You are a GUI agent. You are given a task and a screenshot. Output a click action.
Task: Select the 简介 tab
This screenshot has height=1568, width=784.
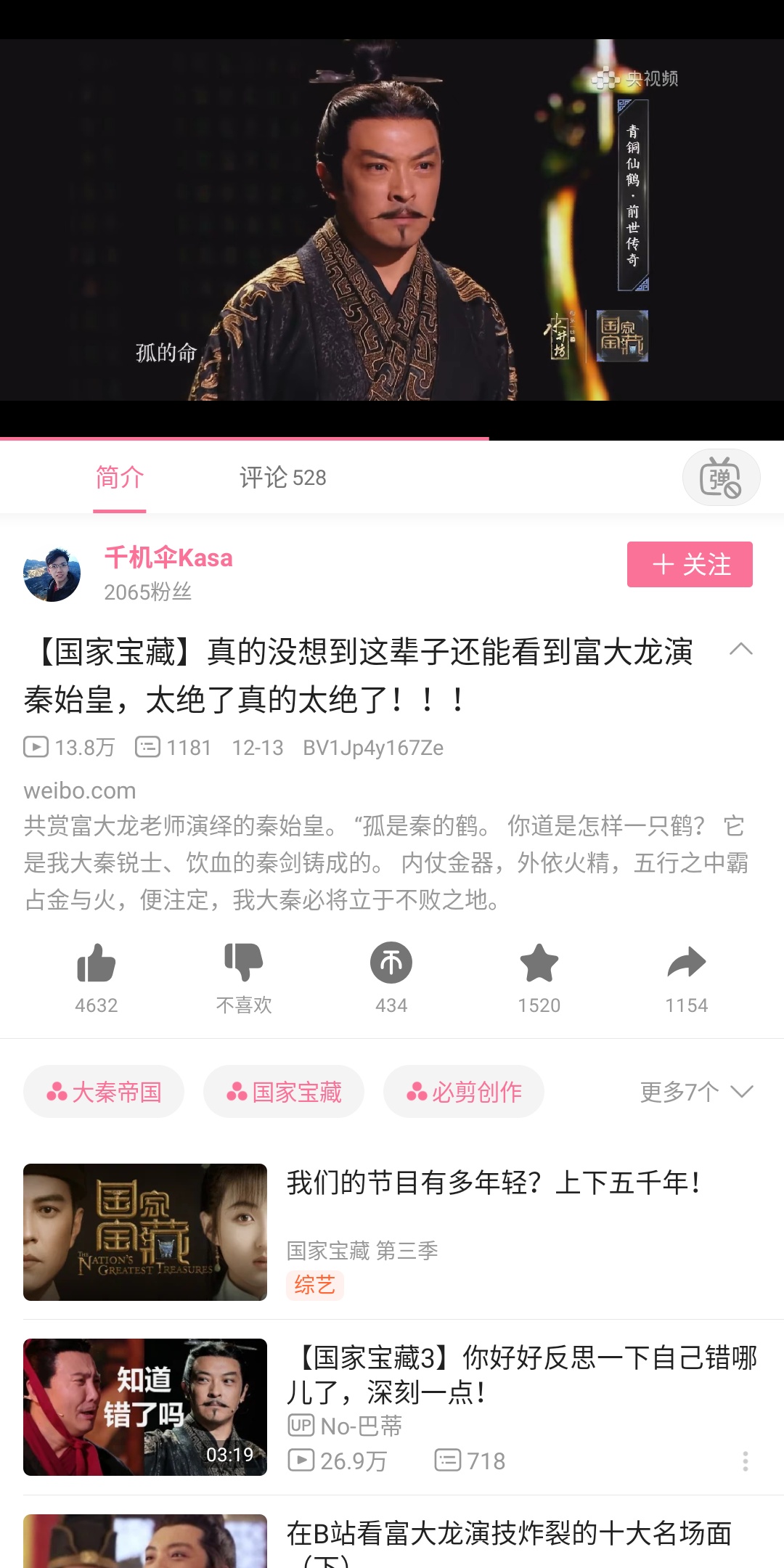(x=120, y=478)
